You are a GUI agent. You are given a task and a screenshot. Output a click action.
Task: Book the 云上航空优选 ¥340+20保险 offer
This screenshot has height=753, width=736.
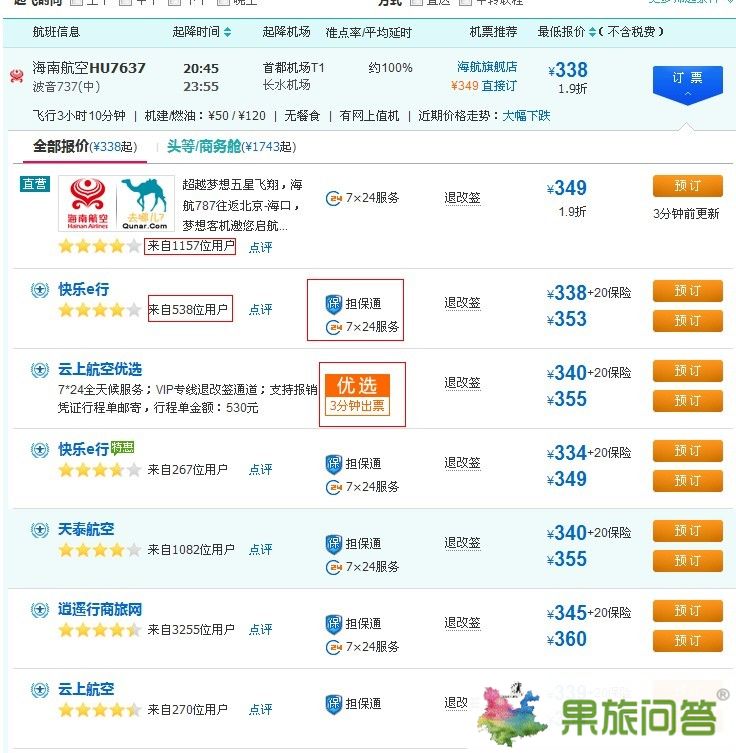687,371
